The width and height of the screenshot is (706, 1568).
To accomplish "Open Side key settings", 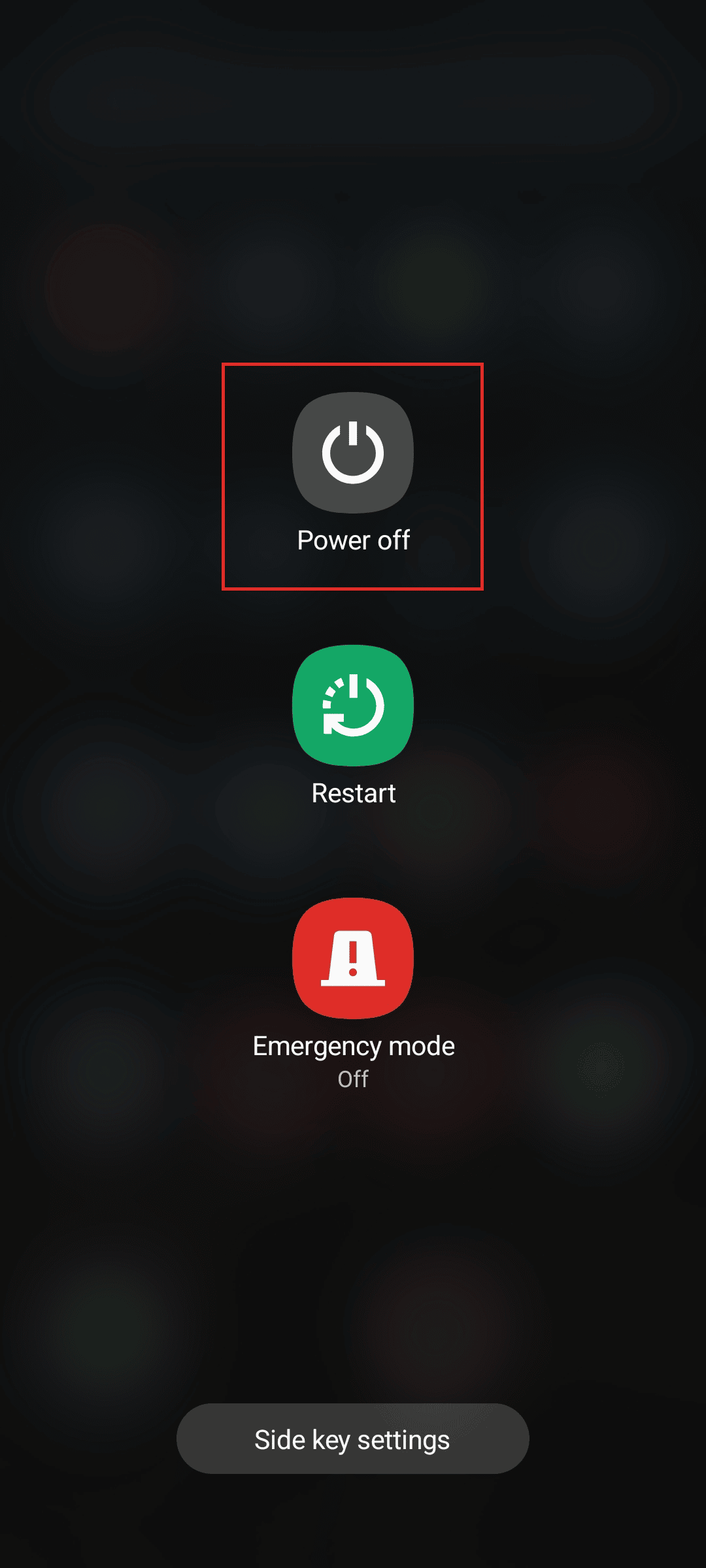I will pos(353,1439).
